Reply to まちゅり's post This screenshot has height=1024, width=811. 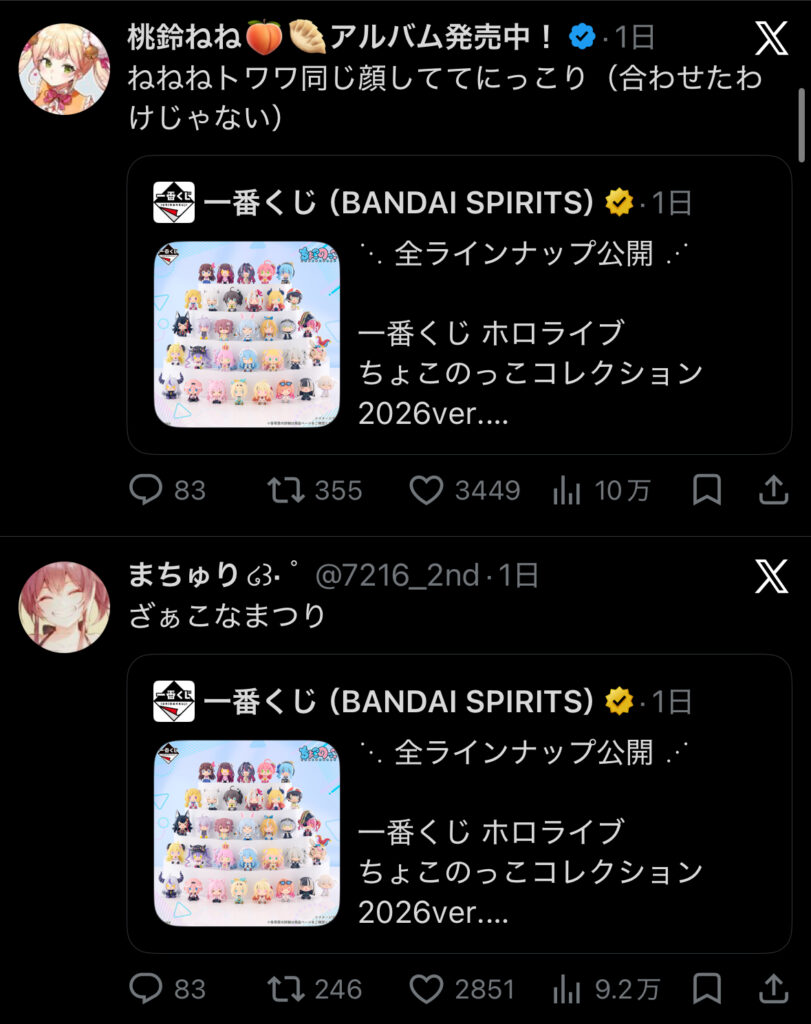146,988
